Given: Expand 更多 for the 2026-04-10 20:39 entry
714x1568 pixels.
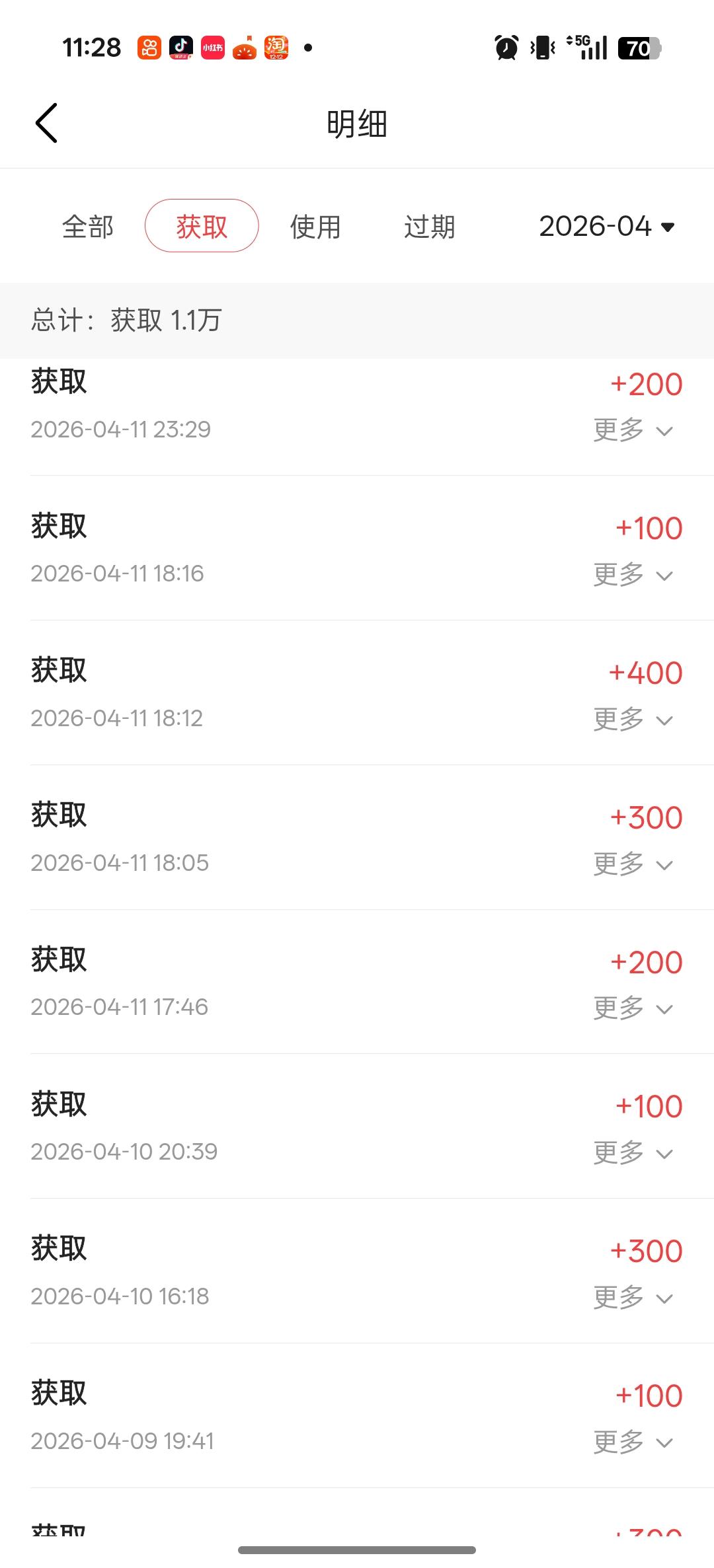Looking at the screenshot, I should pyautogui.click(x=633, y=1153).
